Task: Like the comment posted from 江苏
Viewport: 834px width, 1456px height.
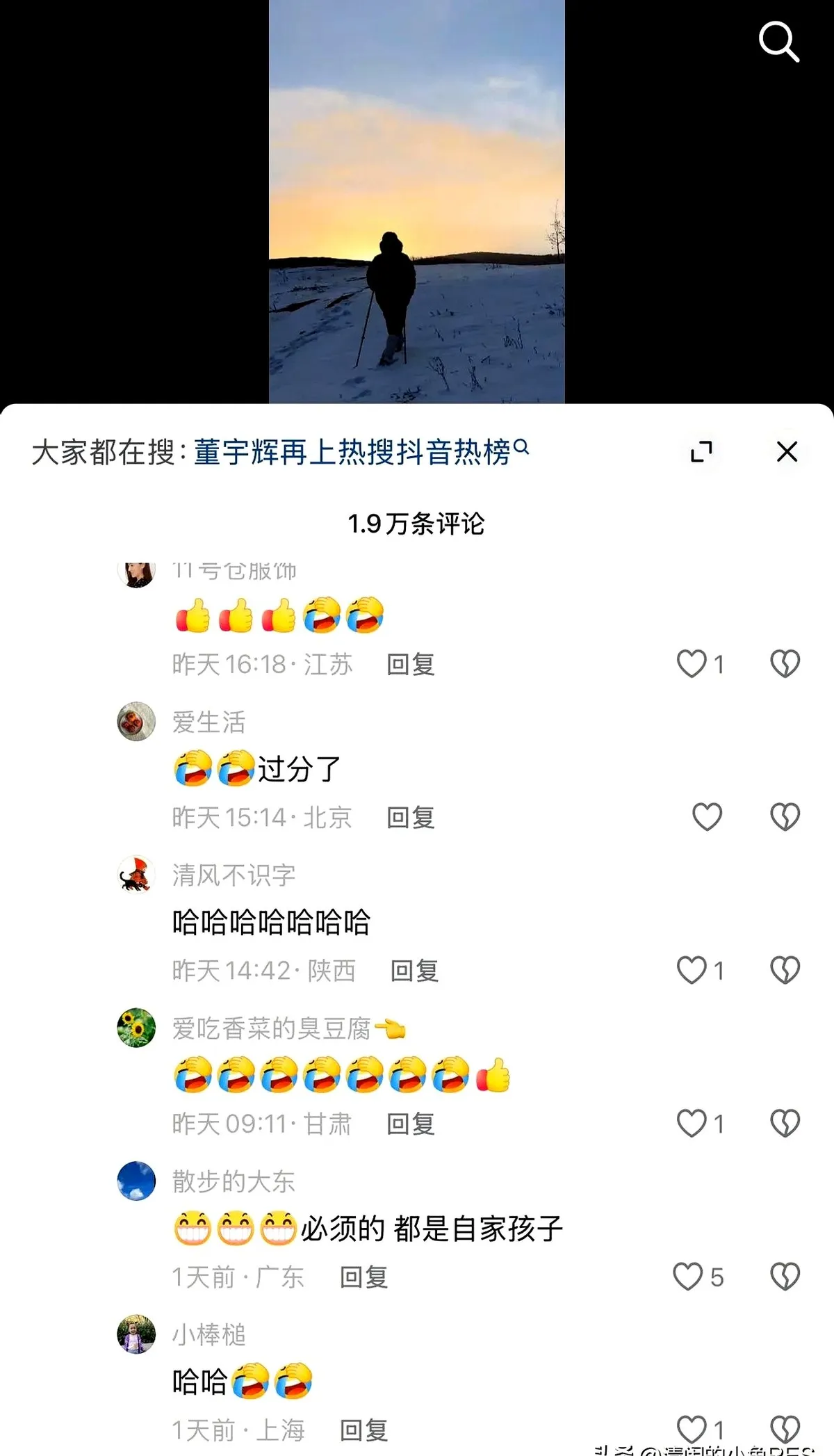Action: click(x=692, y=664)
